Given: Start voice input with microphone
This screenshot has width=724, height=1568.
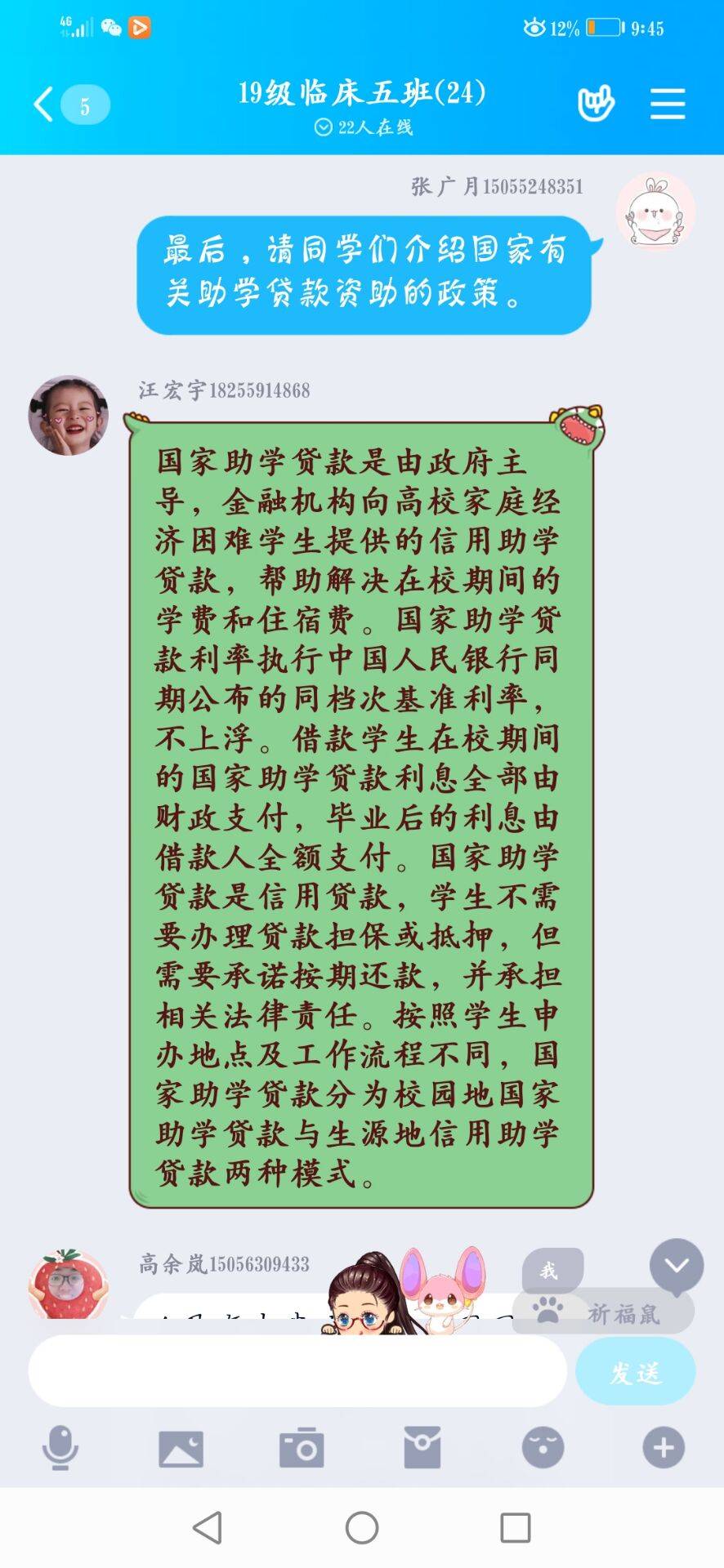Looking at the screenshot, I should pos(60,1448).
